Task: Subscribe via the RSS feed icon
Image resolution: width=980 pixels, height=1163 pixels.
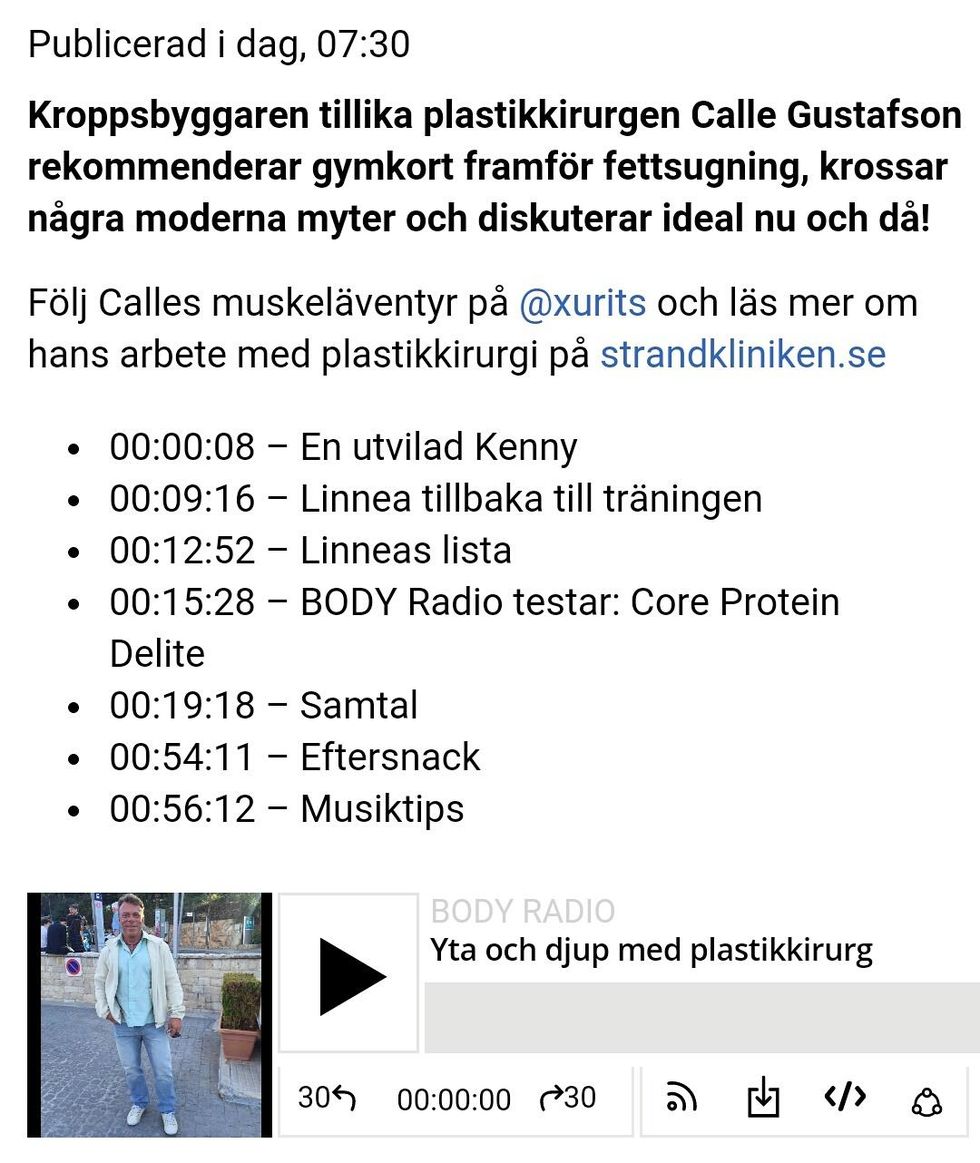Action: [681, 1099]
